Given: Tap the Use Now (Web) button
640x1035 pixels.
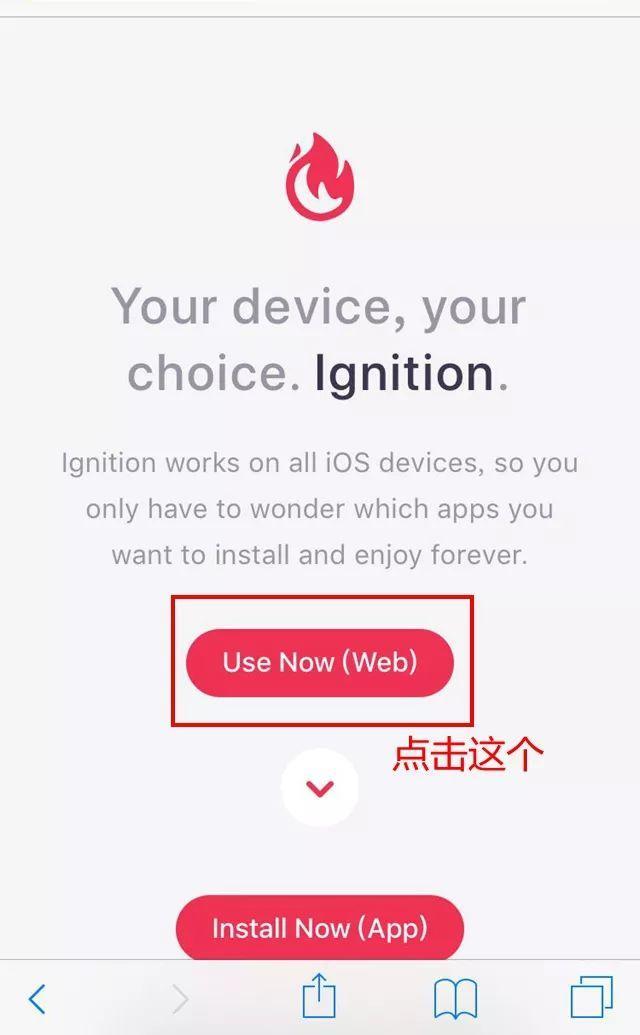Looking at the screenshot, I should (x=320, y=662).
